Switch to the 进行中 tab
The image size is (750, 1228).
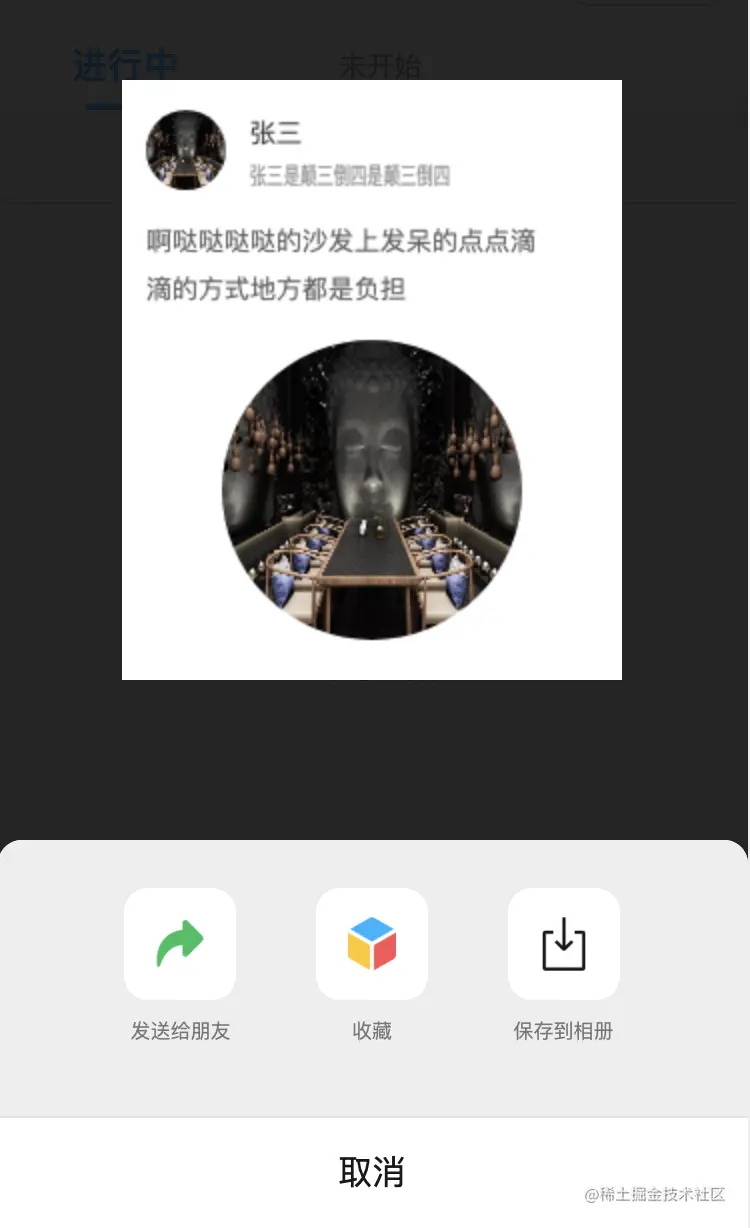click(x=125, y=67)
